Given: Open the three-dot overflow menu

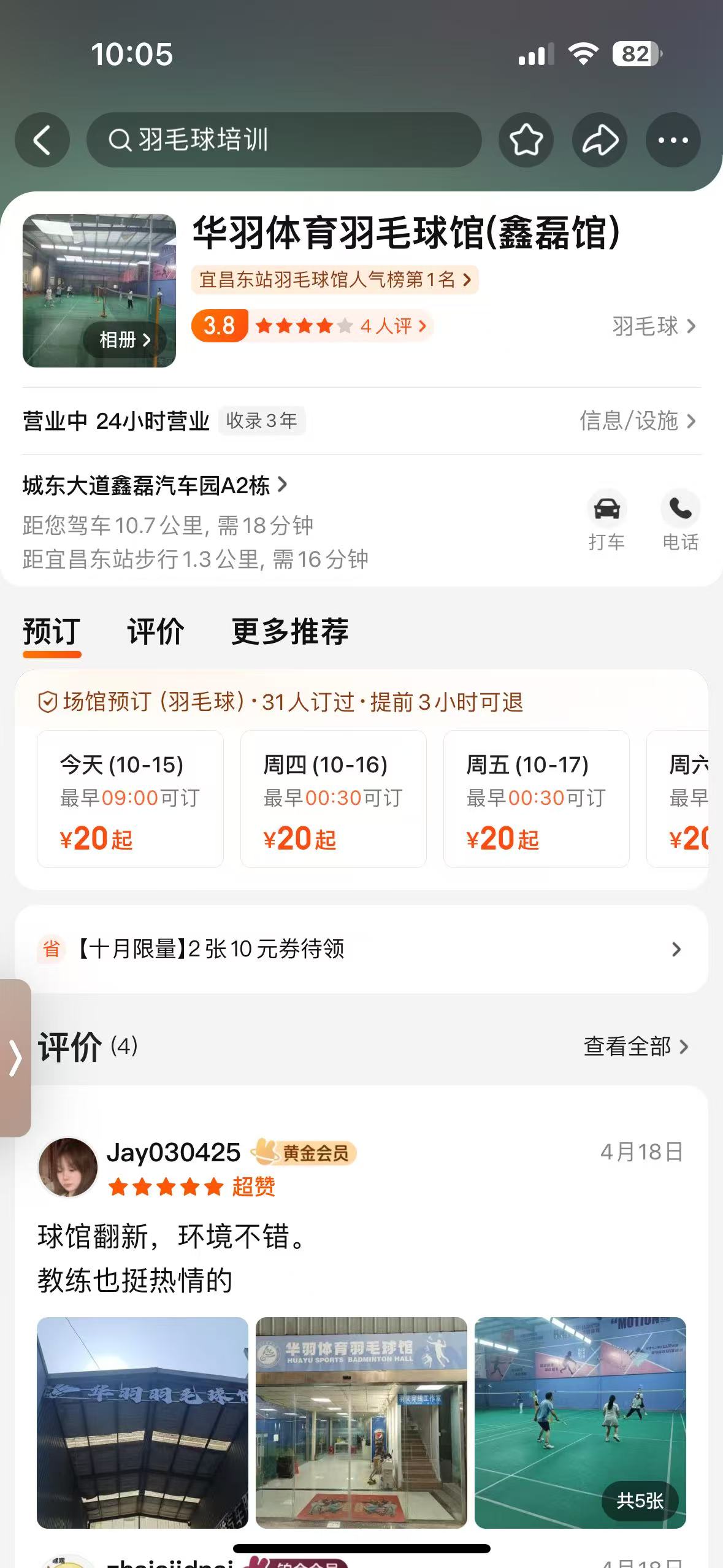Looking at the screenshot, I should click(x=673, y=140).
